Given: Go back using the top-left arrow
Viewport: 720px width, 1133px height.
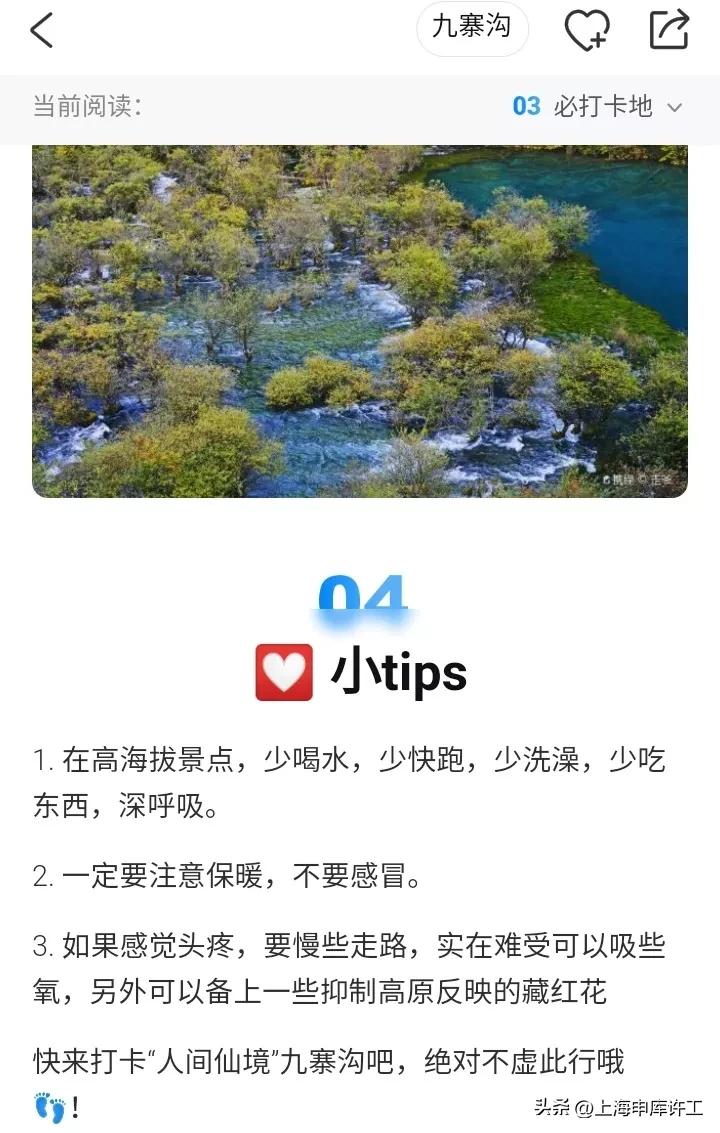Looking at the screenshot, I should (42, 31).
